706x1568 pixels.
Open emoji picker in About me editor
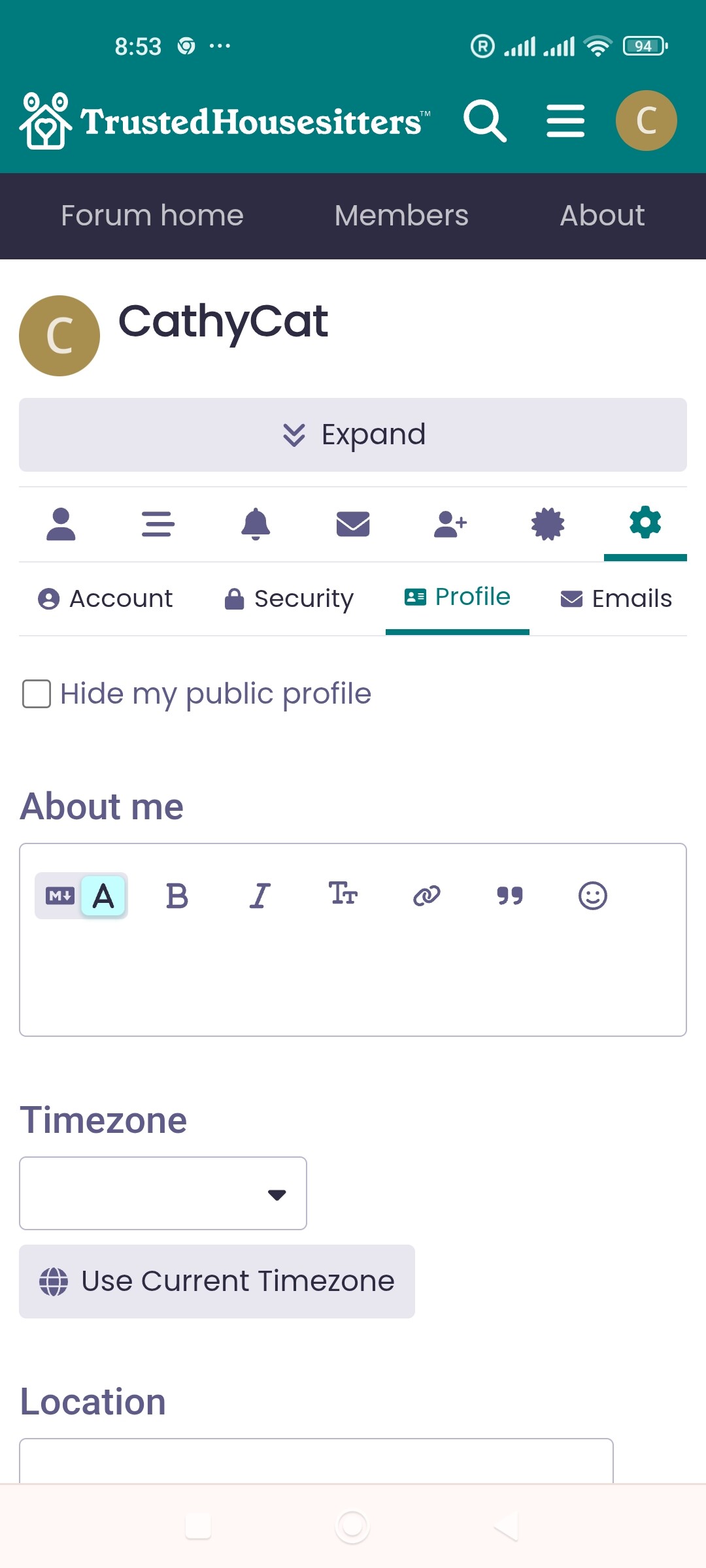[592, 896]
